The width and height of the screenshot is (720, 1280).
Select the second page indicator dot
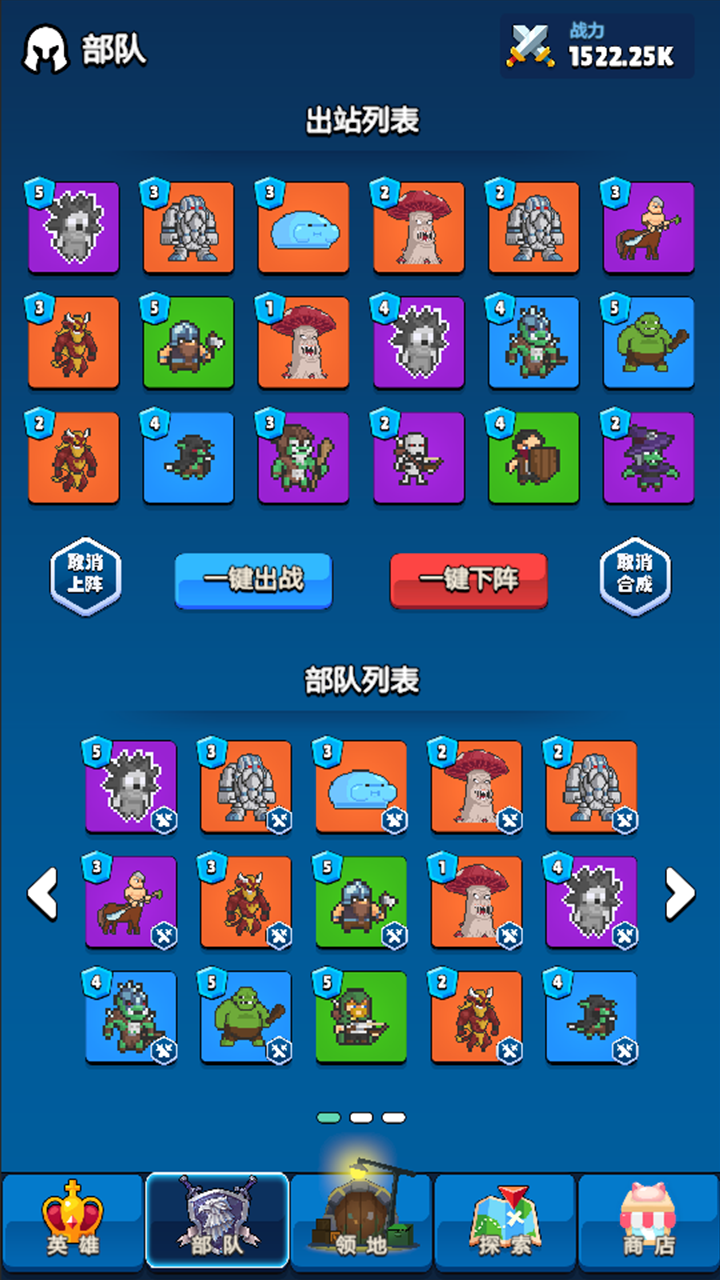[x=360, y=1117]
